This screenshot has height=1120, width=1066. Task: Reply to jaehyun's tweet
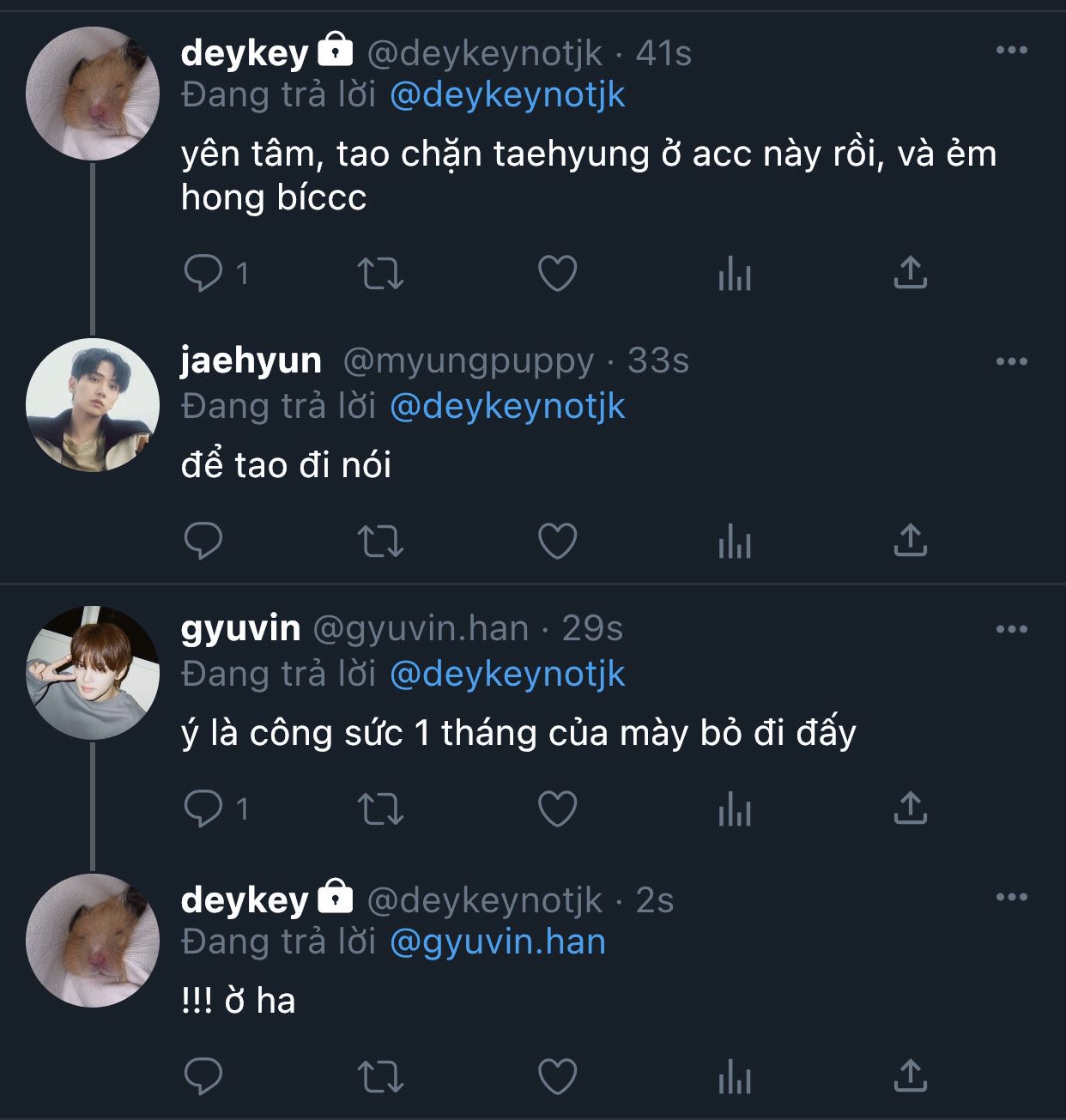[x=203, y=541]
